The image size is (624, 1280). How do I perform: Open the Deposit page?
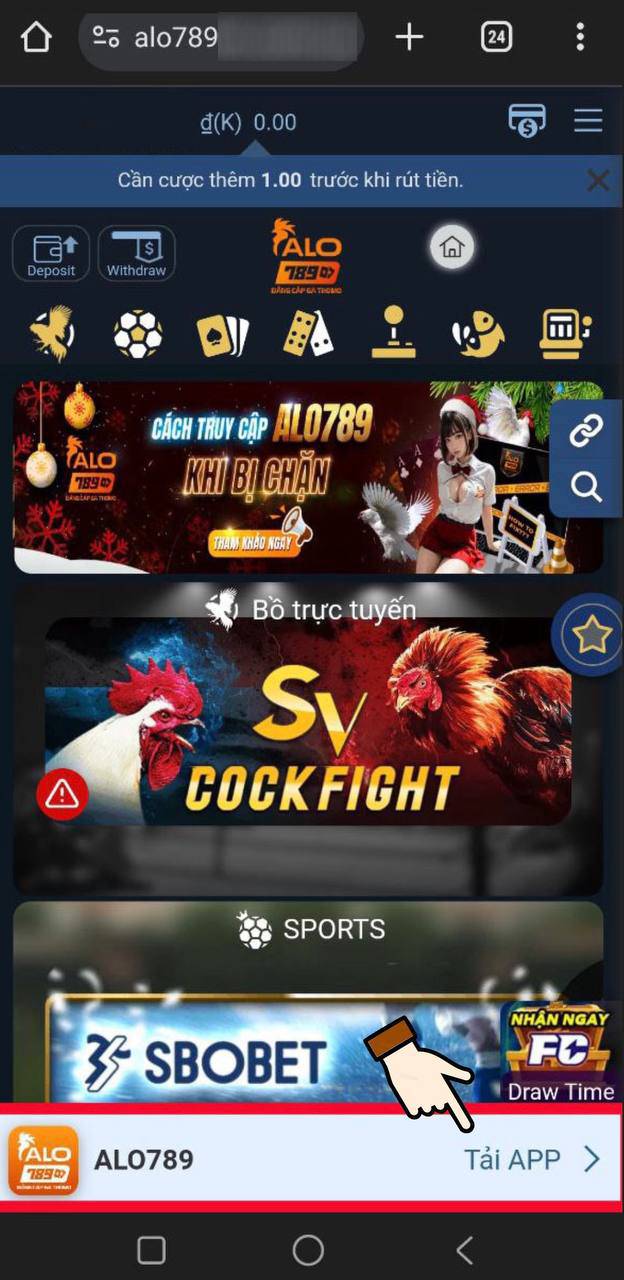click(x=51, y=253)
